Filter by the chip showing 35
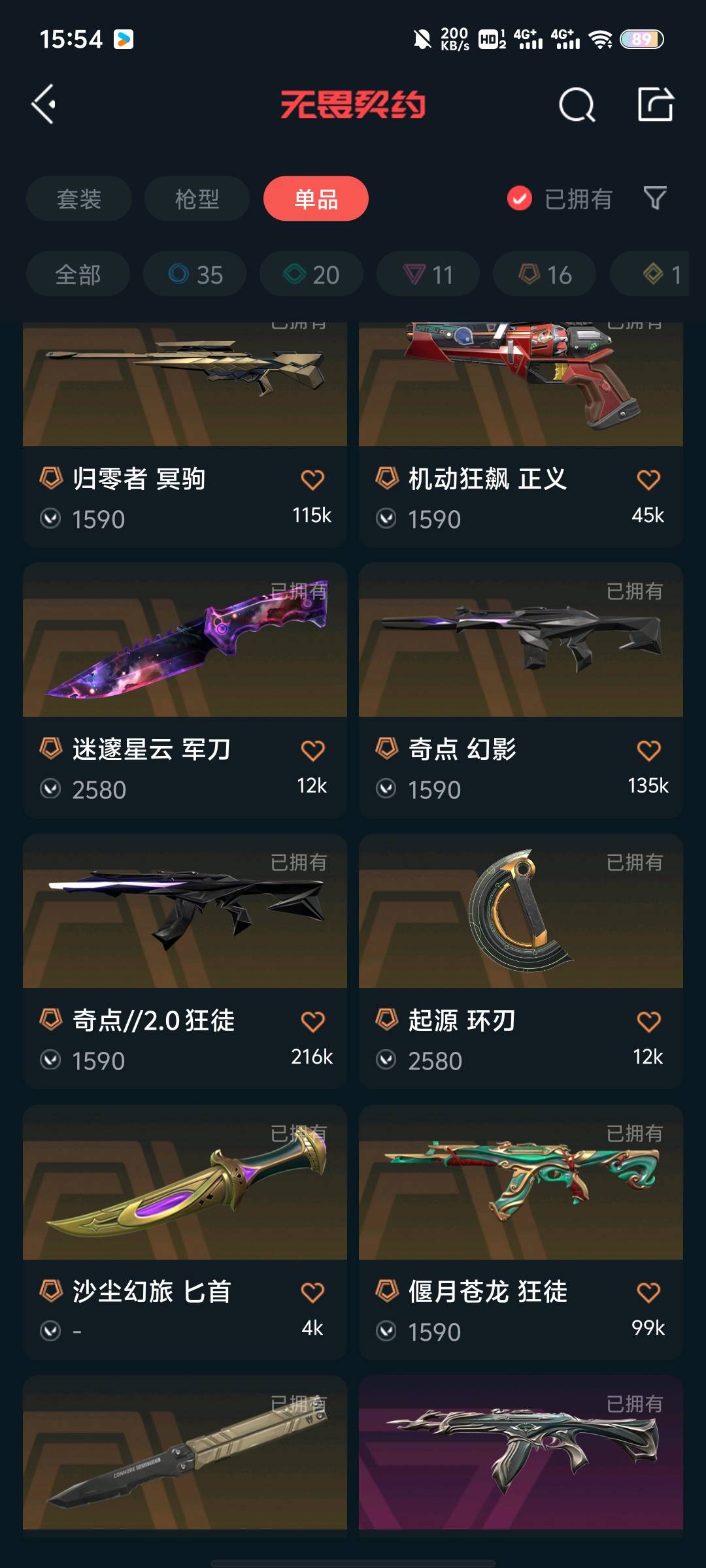Viewport: 706px width, 1568px height. [195, 274]
